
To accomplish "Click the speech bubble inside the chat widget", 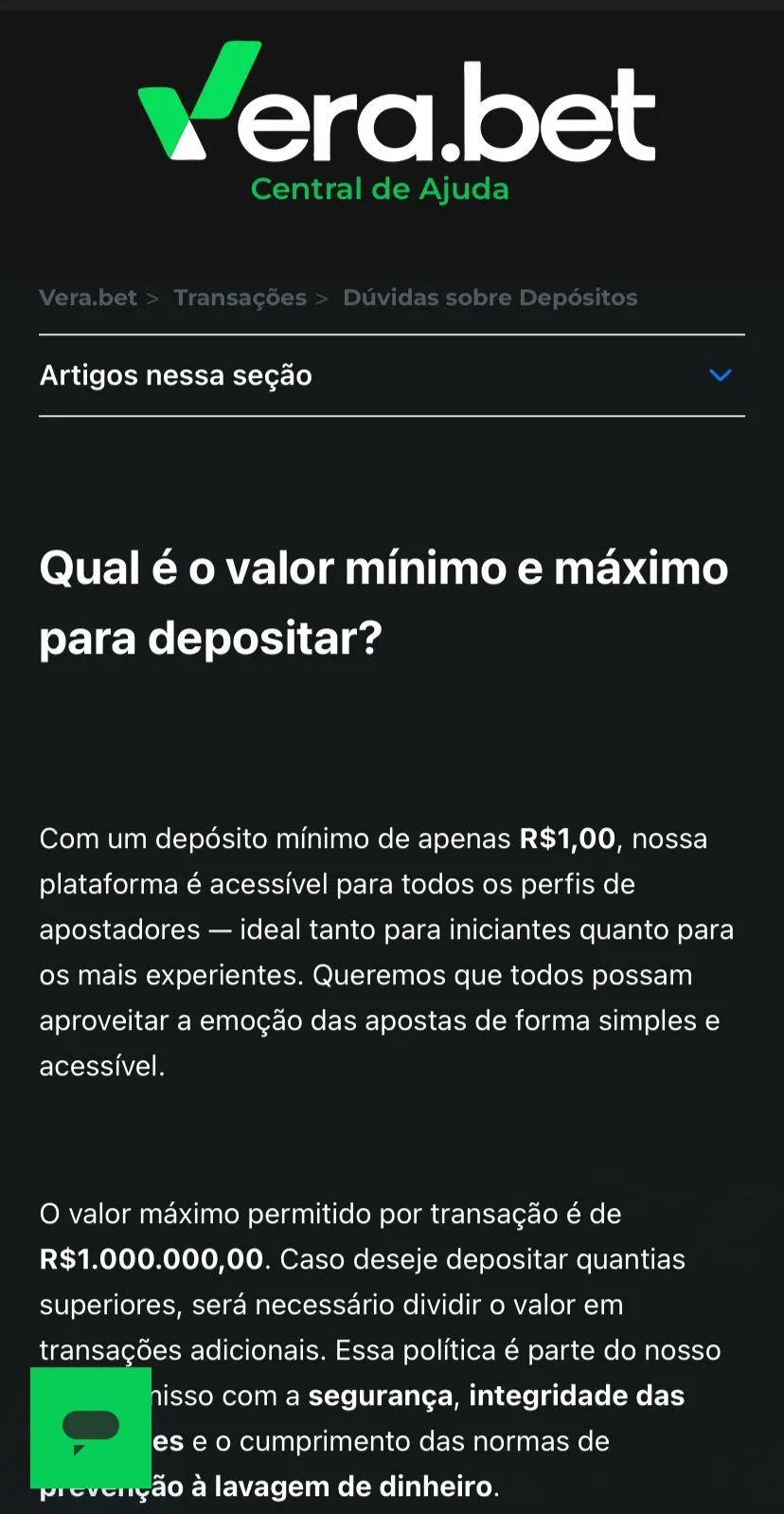I will (x=90, y=1426).
